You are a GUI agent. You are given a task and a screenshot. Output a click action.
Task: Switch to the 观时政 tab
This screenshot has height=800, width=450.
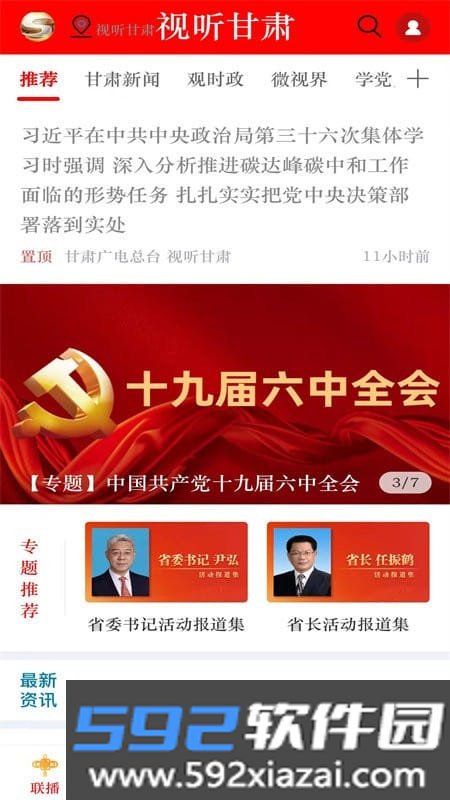[215, 80]
